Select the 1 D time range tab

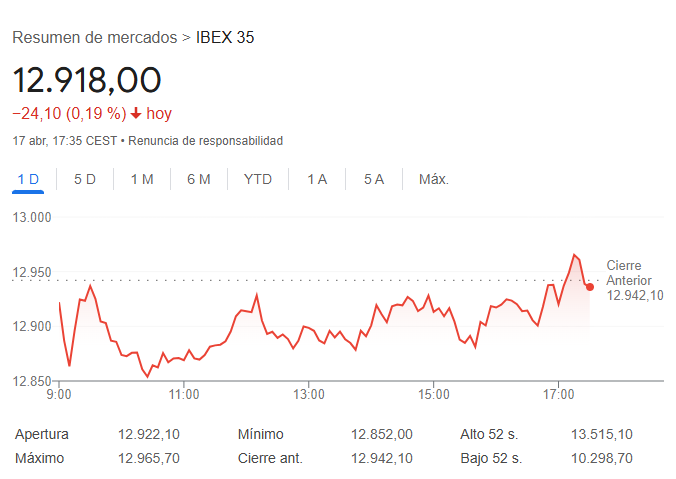(x=28, y=179)
